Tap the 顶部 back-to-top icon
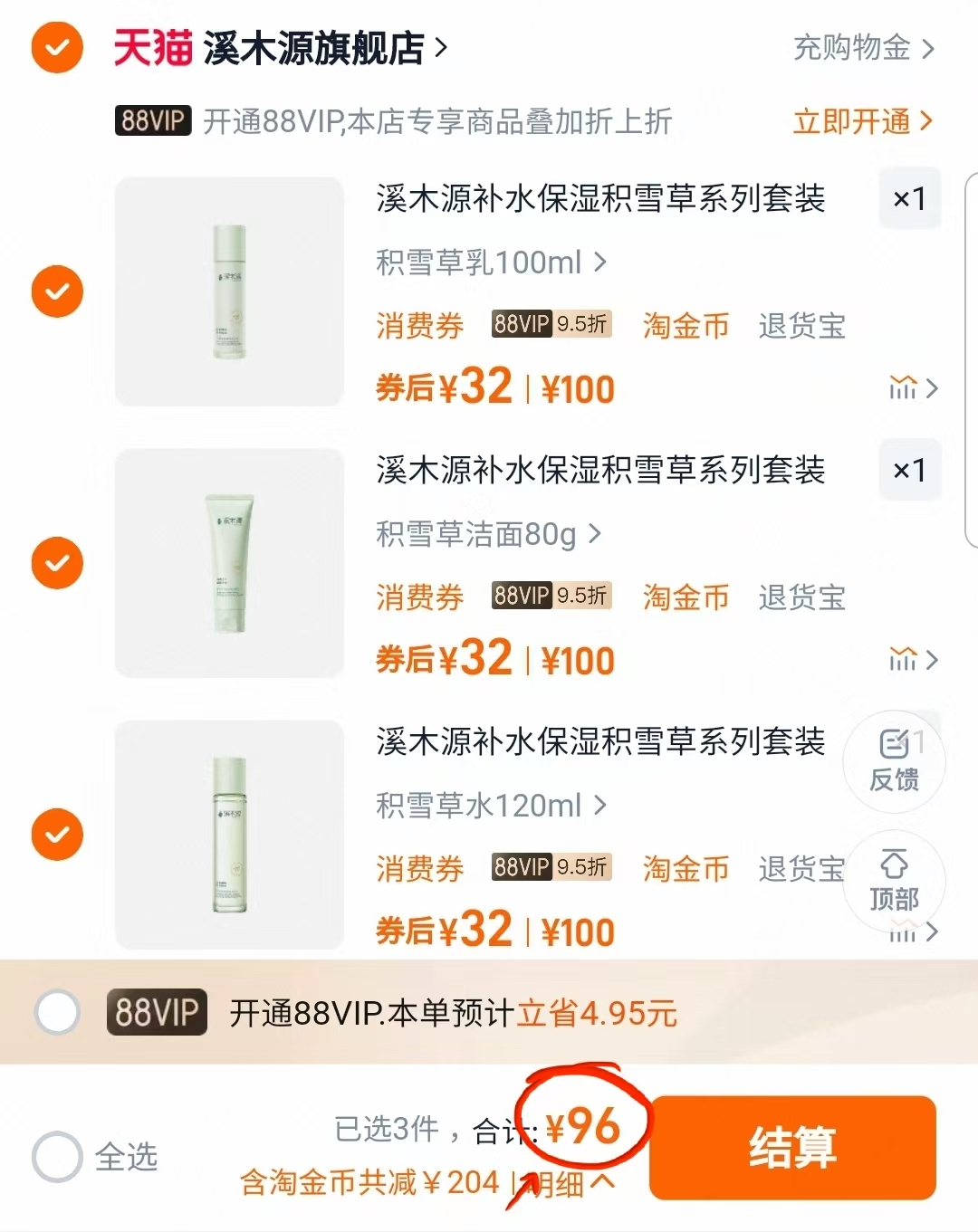Screen dimensions: 978x1232 pos(893,881)
